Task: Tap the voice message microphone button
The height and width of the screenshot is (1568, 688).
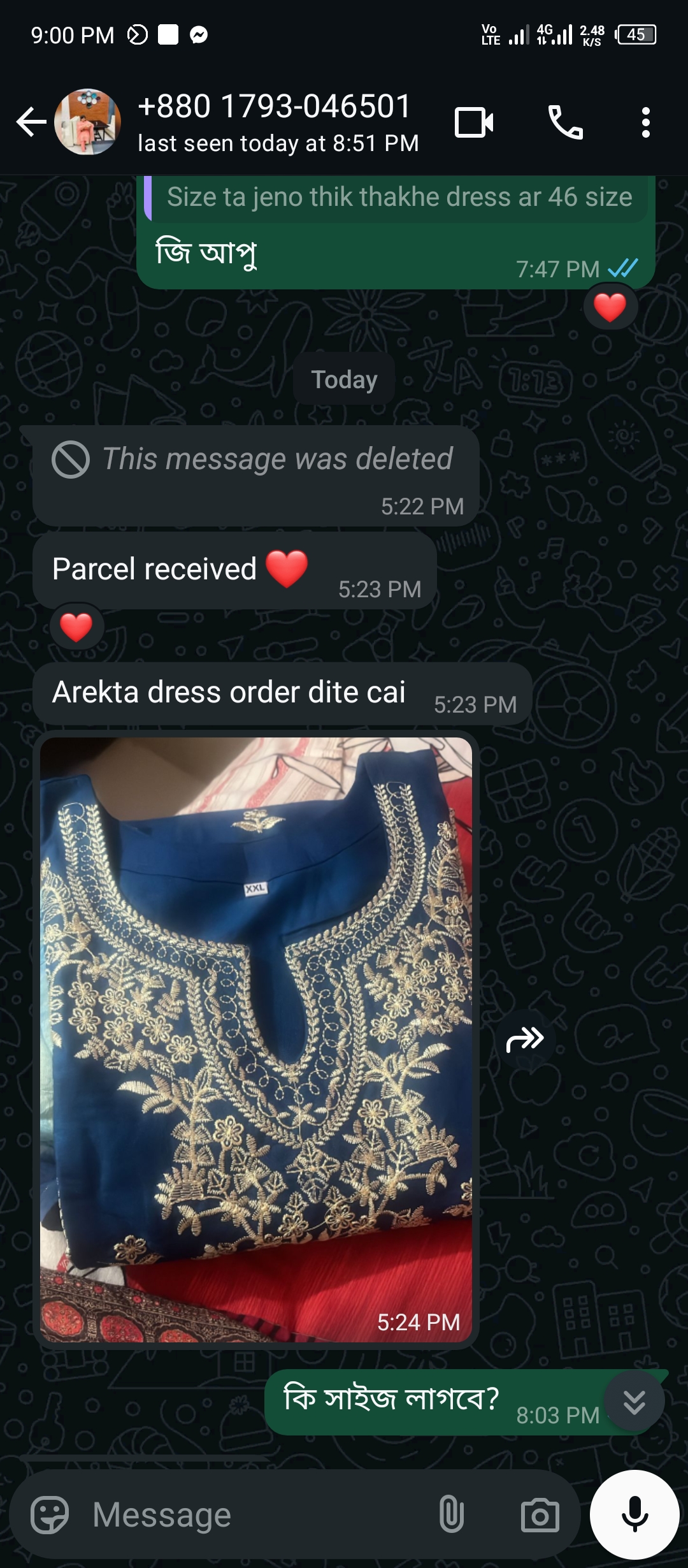Action: click(x=634, y=1514)
